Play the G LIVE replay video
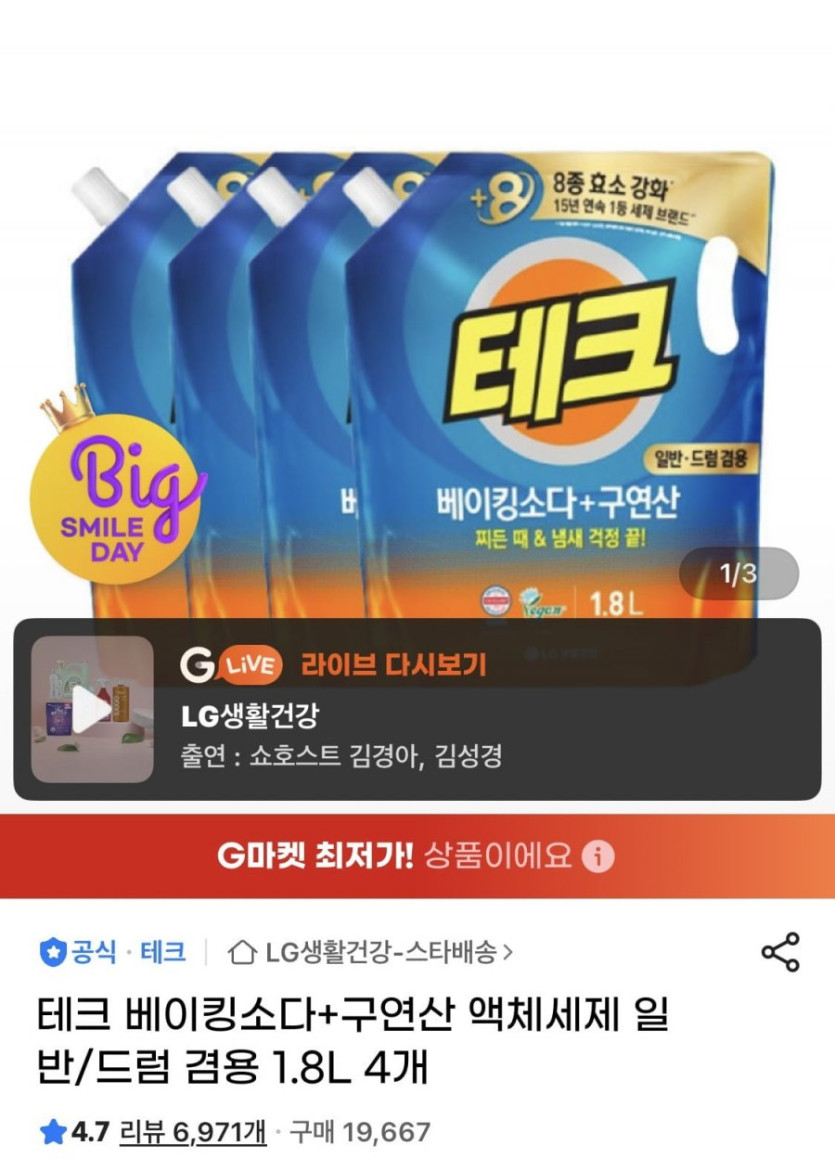The height and width of the screenshot is (1171, 835). pyautogui.click(x=91, y=710)
